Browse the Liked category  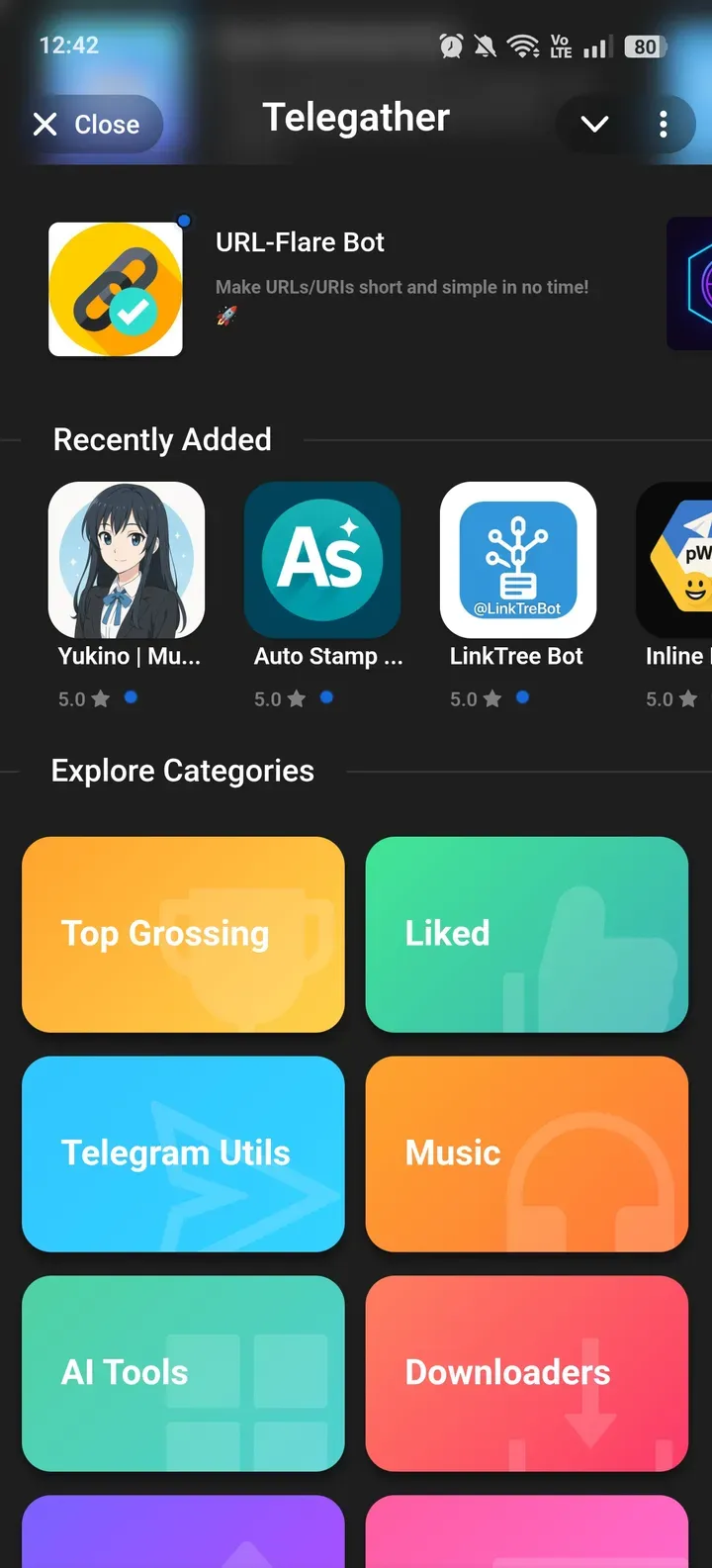526,934
